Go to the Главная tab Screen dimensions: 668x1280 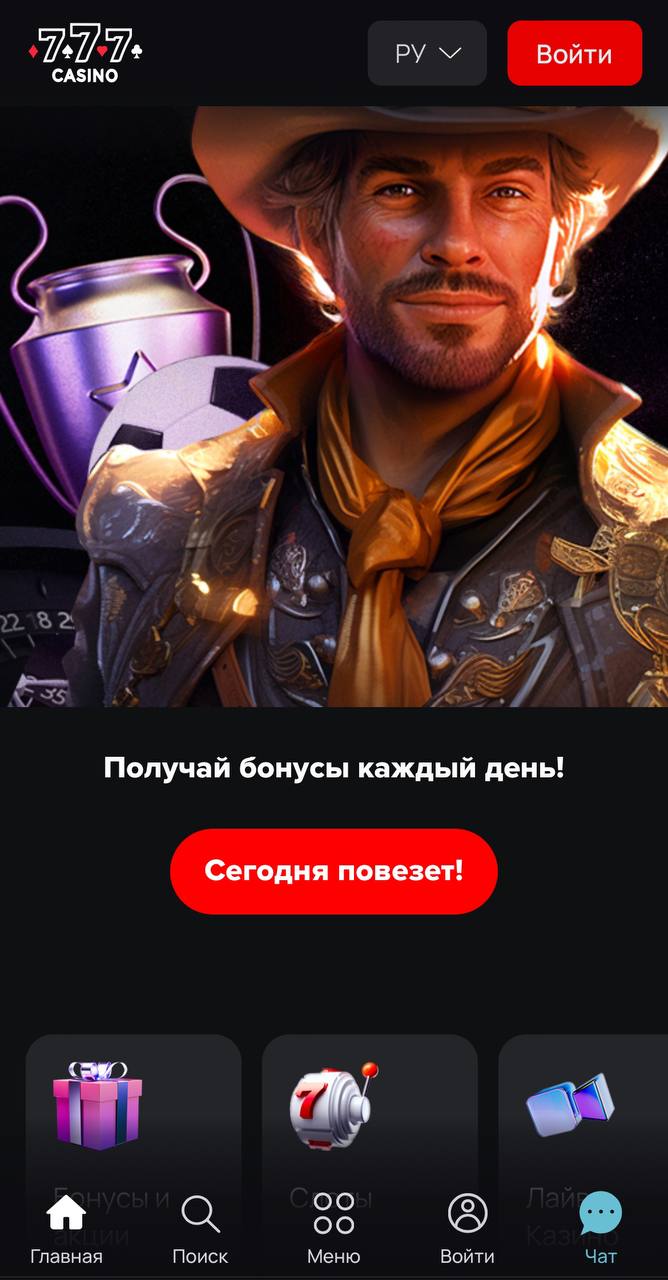[66, 1230]
